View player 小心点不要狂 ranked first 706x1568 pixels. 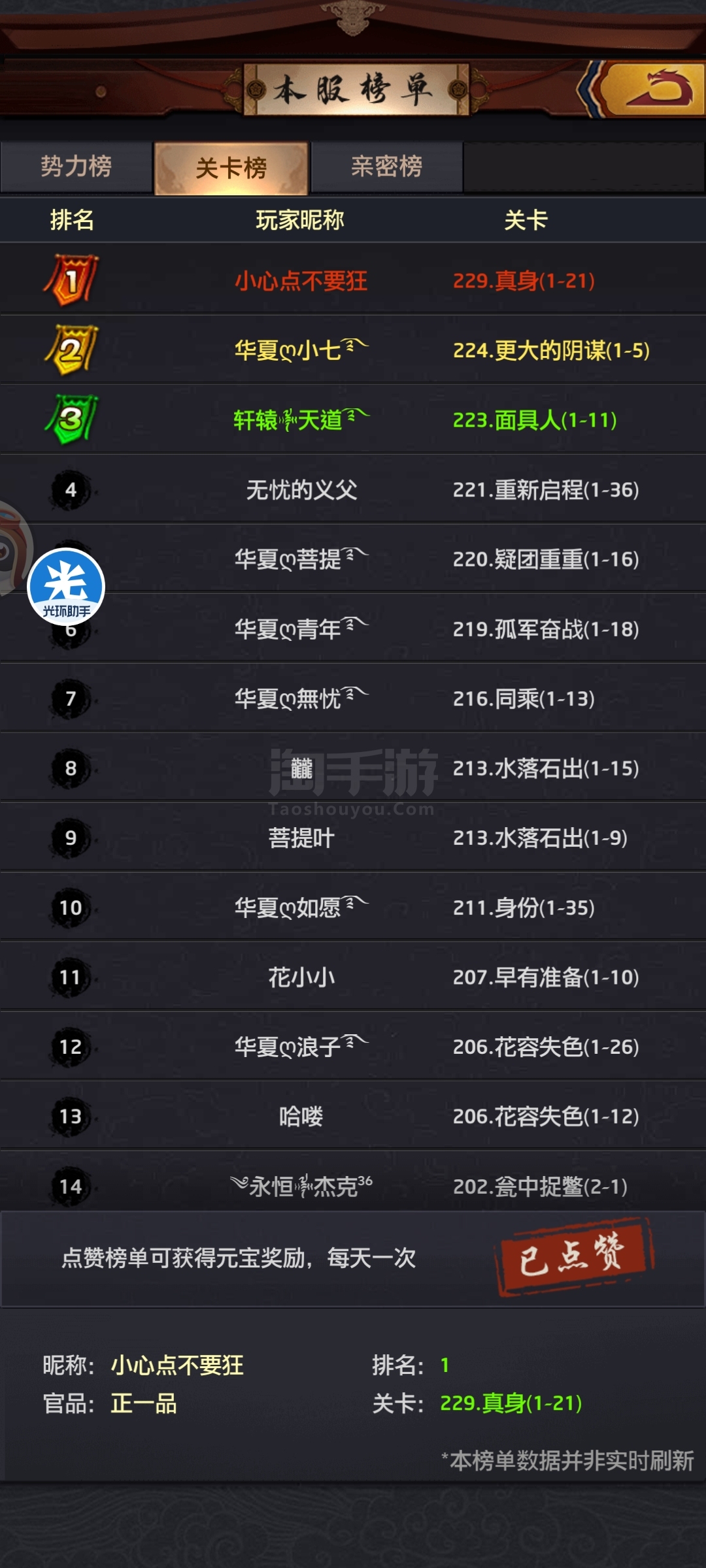(x=301, y=281)
